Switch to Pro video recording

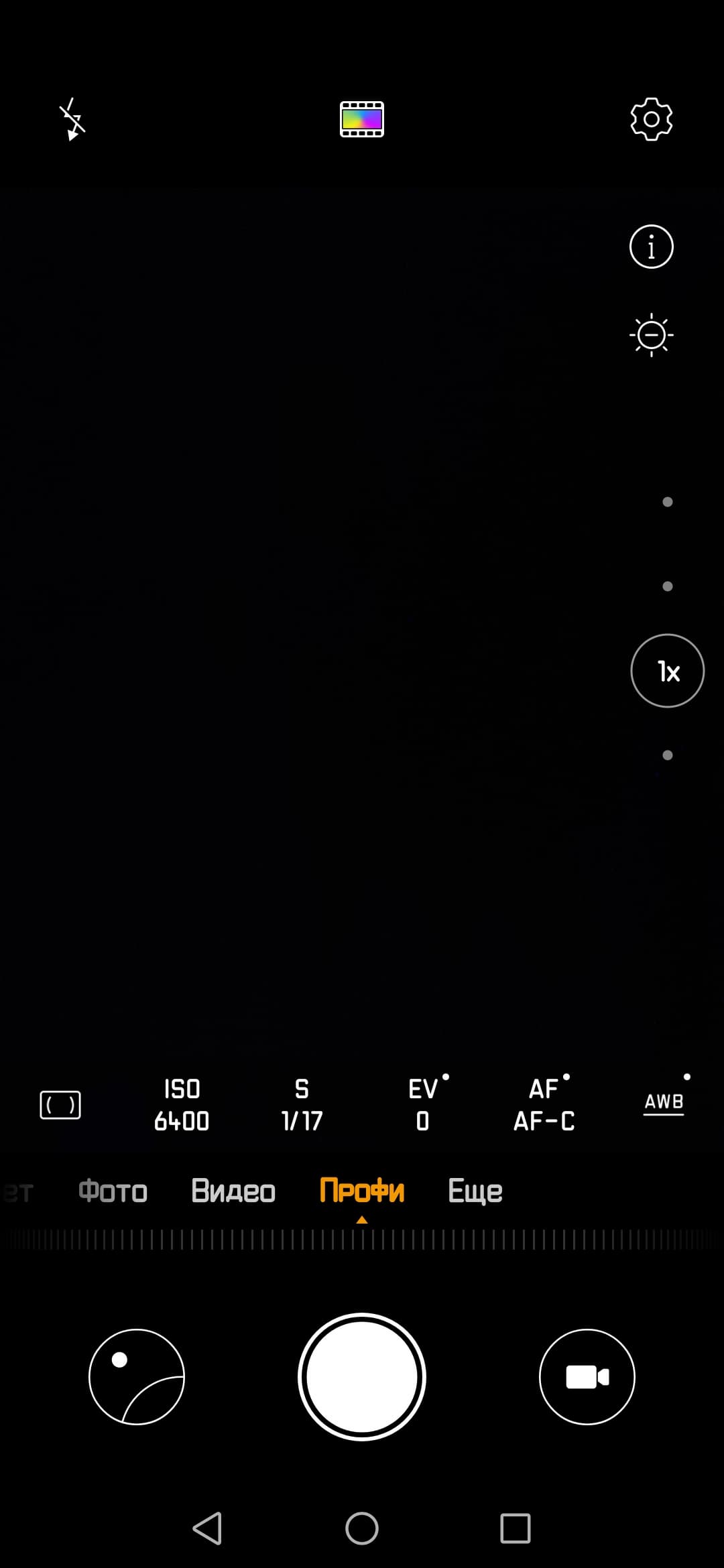pyautogui.click(x=587, y=1377)
